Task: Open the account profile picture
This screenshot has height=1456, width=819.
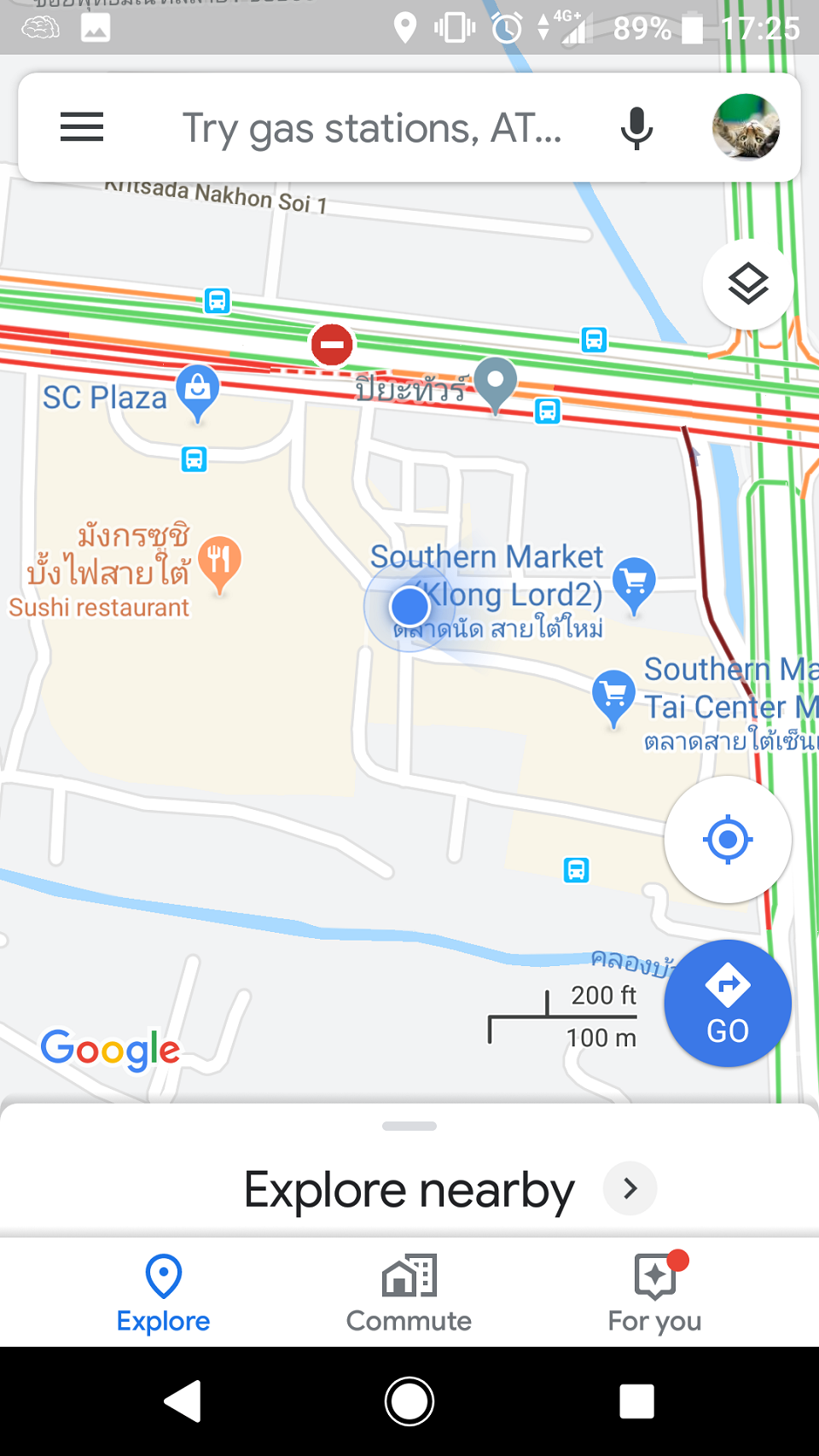Action: point(746,127)
